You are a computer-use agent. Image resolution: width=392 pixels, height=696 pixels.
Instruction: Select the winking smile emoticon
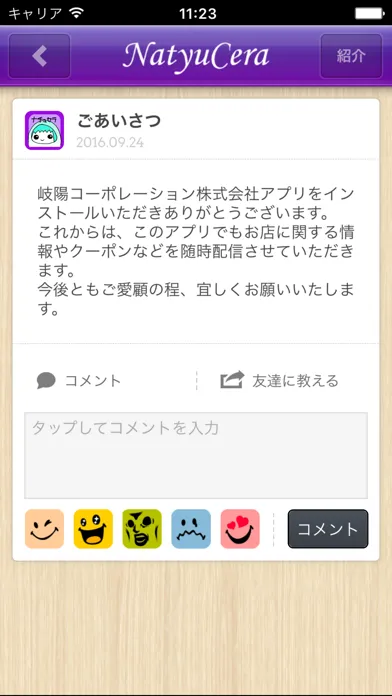pyautogui.click(x=44, y=529)
